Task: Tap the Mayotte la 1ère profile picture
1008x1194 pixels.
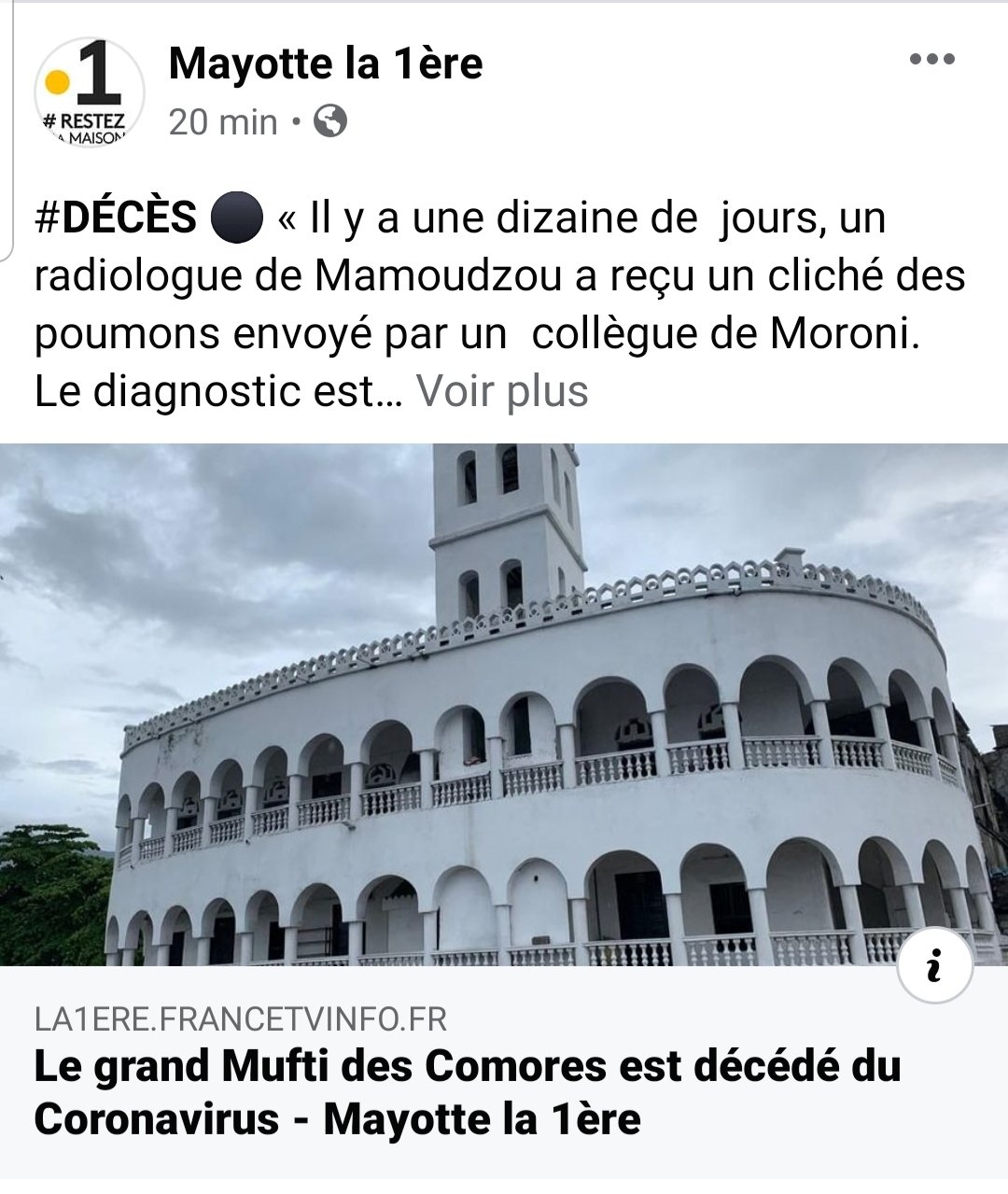Action: (90, 92)
